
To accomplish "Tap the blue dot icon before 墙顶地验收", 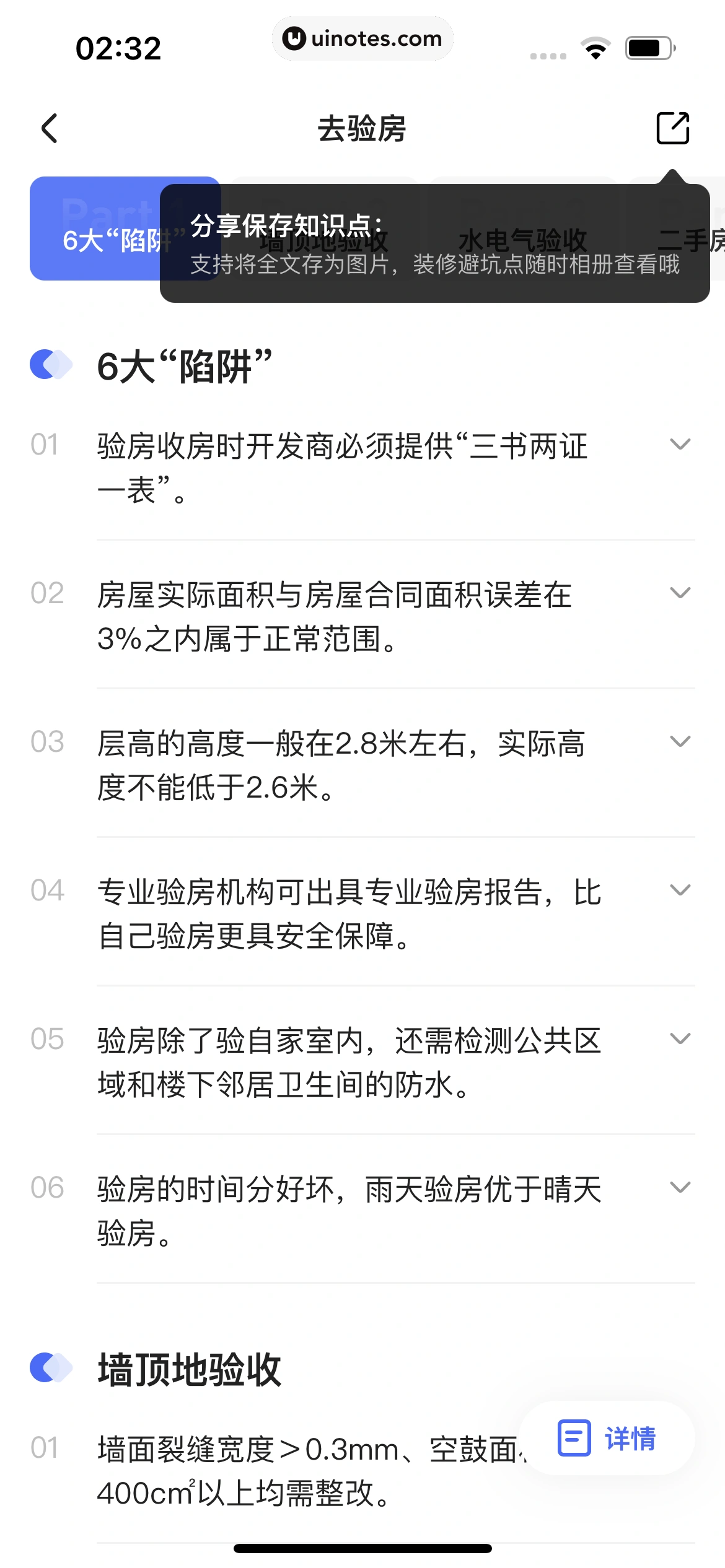I will pyautogui.click(x=50, y=1365).
